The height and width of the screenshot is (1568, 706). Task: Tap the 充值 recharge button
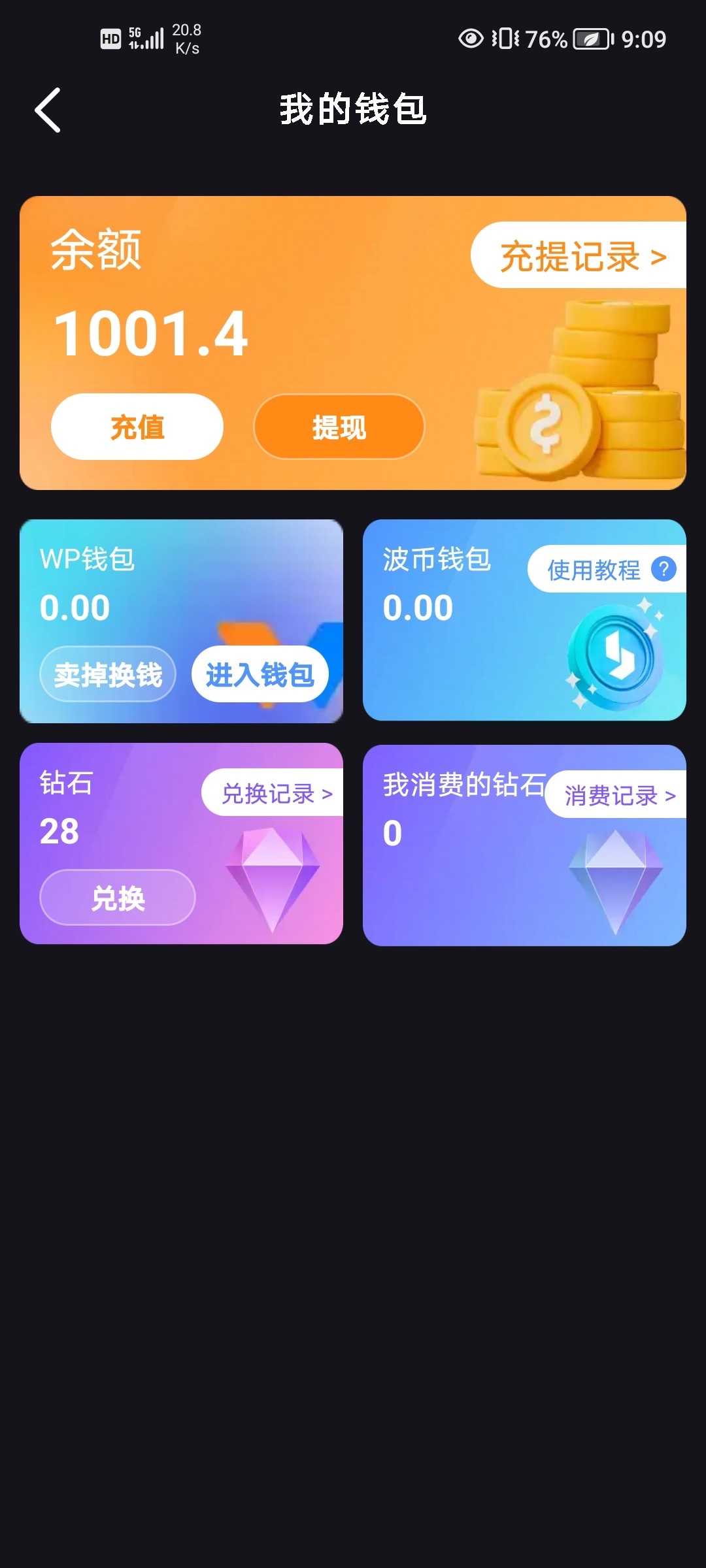click(137, 427)
